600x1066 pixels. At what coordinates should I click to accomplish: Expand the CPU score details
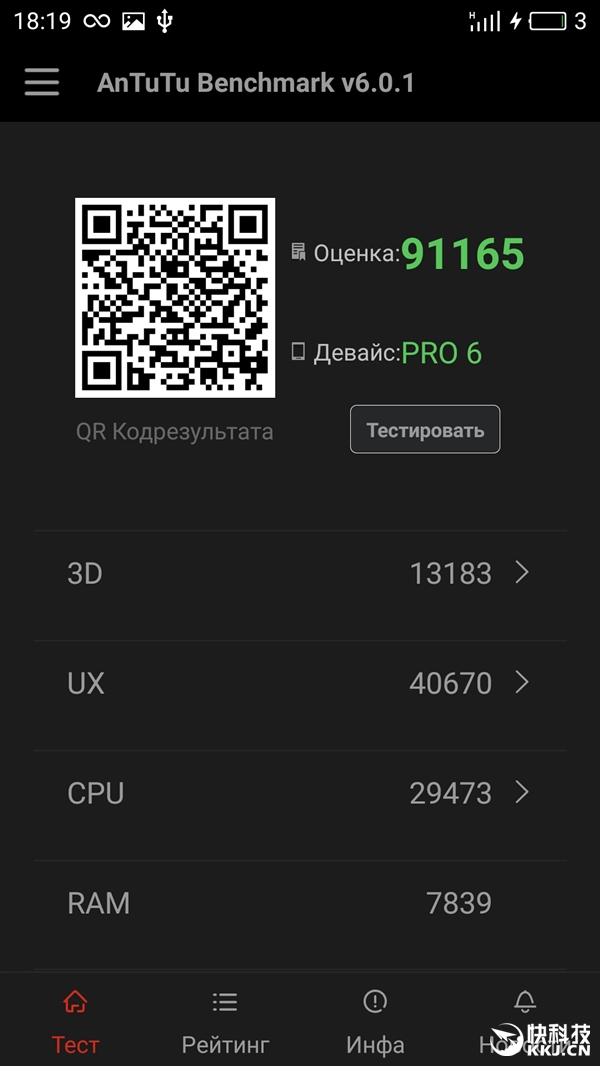tap(300, 793)
